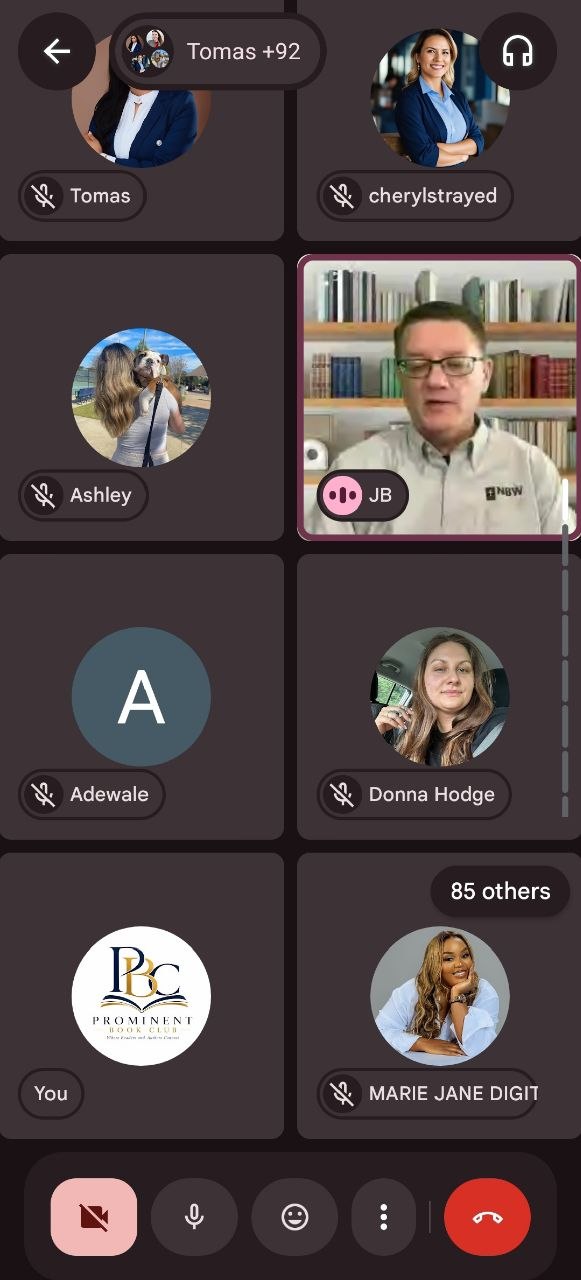
Task: Open the more options menu
Action: click(x=383, y=1216)
